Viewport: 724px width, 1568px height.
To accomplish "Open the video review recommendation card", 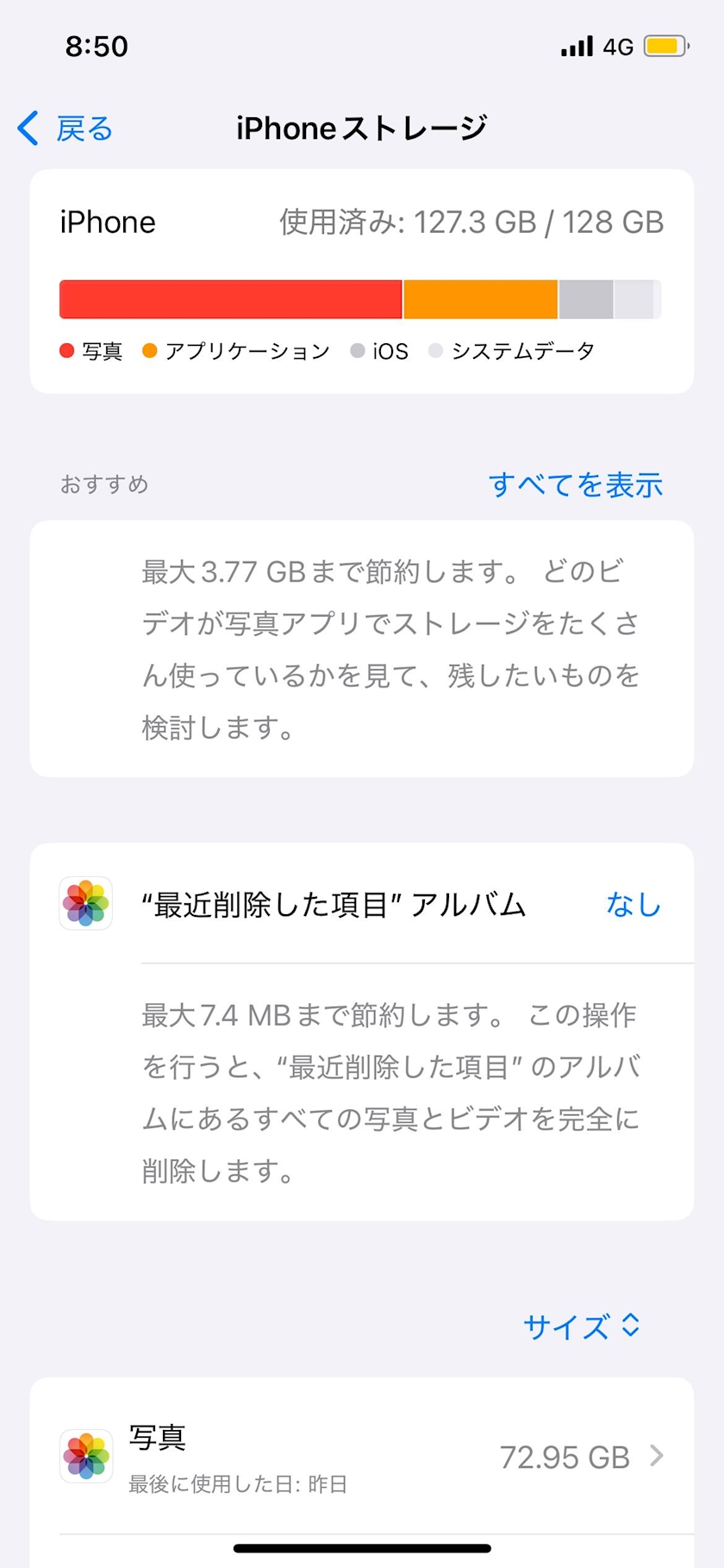I will pyautogui.click(x=362, y=649).
